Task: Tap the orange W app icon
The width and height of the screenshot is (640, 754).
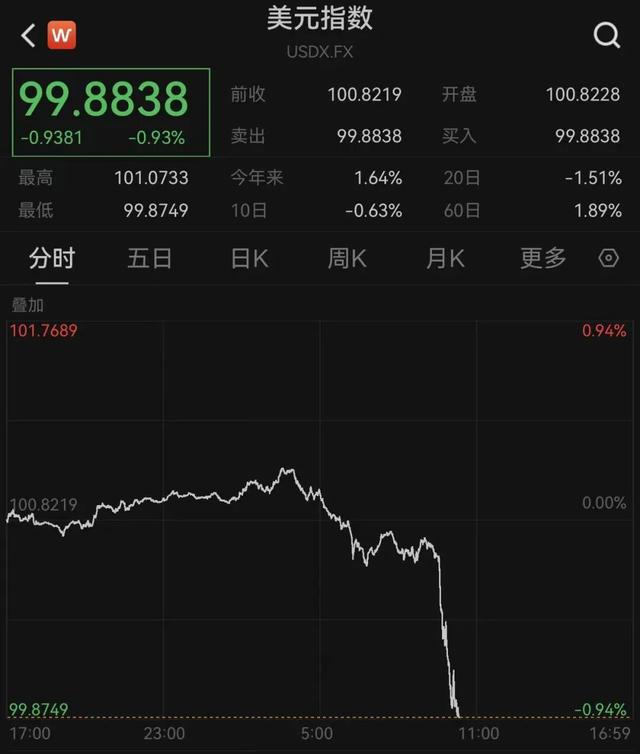Action: point(62,35)
